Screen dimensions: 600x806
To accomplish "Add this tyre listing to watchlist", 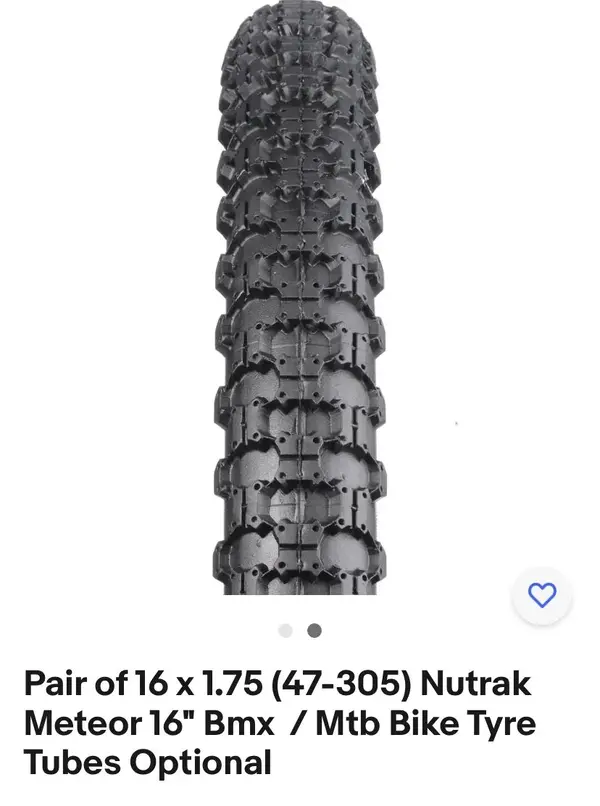I will pos(541,596).
